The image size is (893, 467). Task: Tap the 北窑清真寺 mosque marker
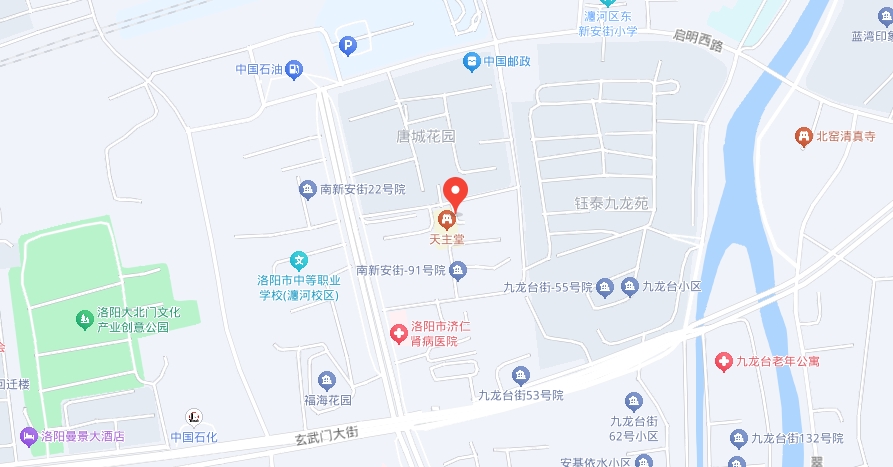802,136
